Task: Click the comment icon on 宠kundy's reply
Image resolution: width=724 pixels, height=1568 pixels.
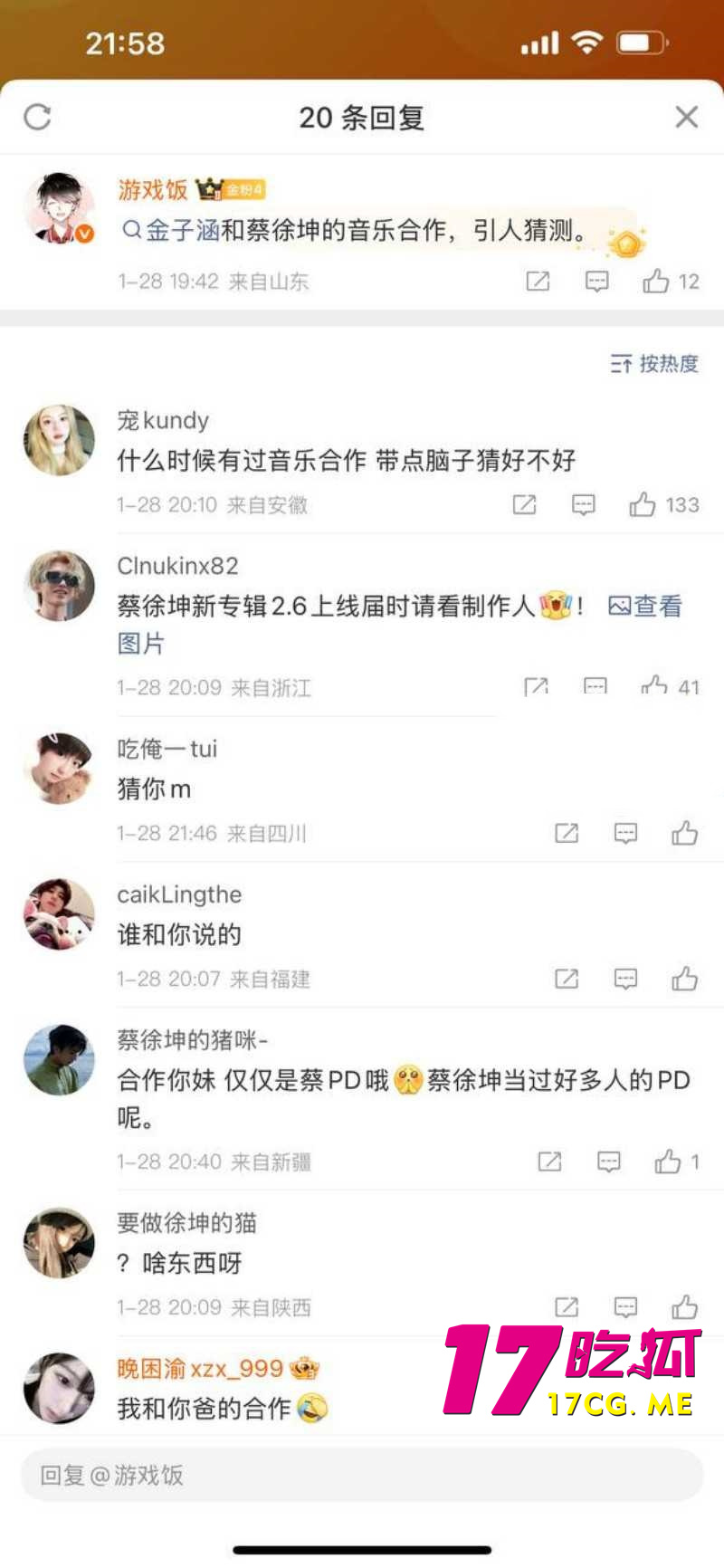Action: pos(584,505)
